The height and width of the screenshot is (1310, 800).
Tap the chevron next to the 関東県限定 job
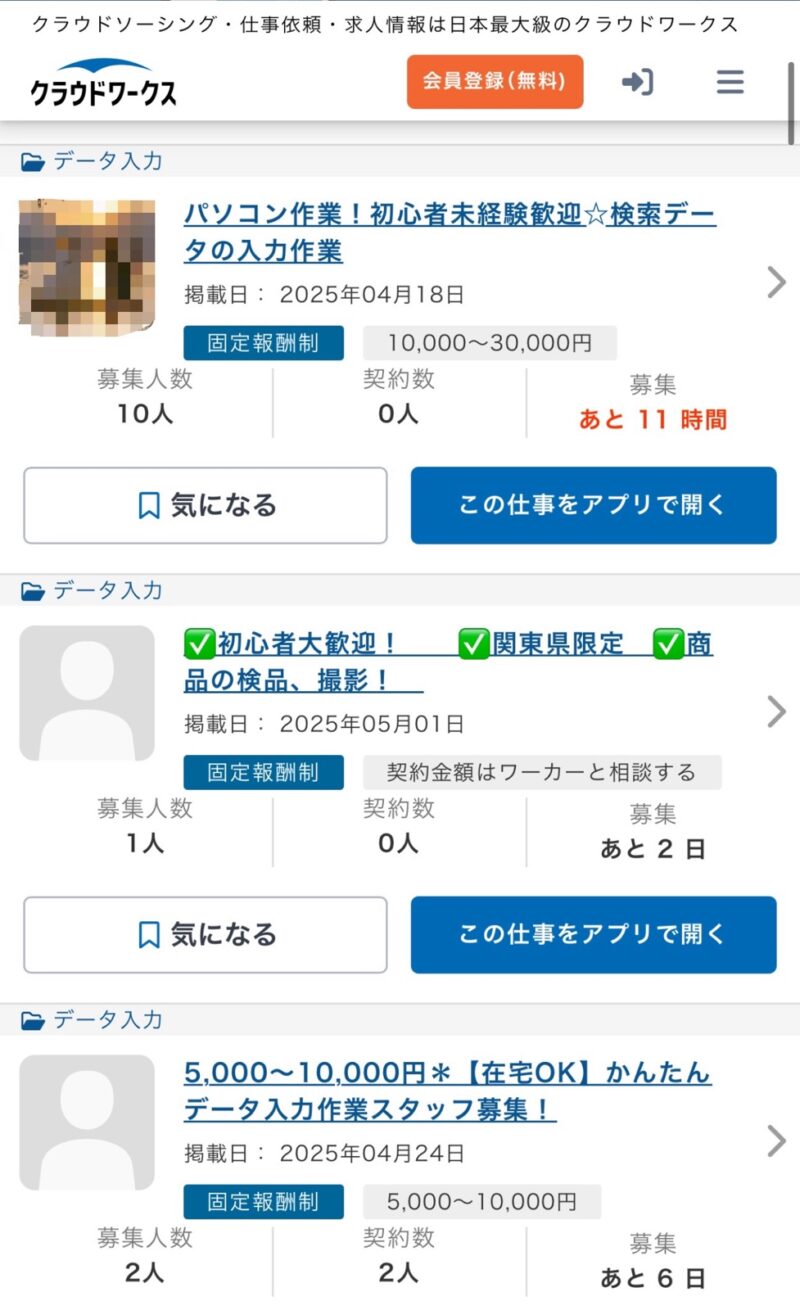[776, 711]
